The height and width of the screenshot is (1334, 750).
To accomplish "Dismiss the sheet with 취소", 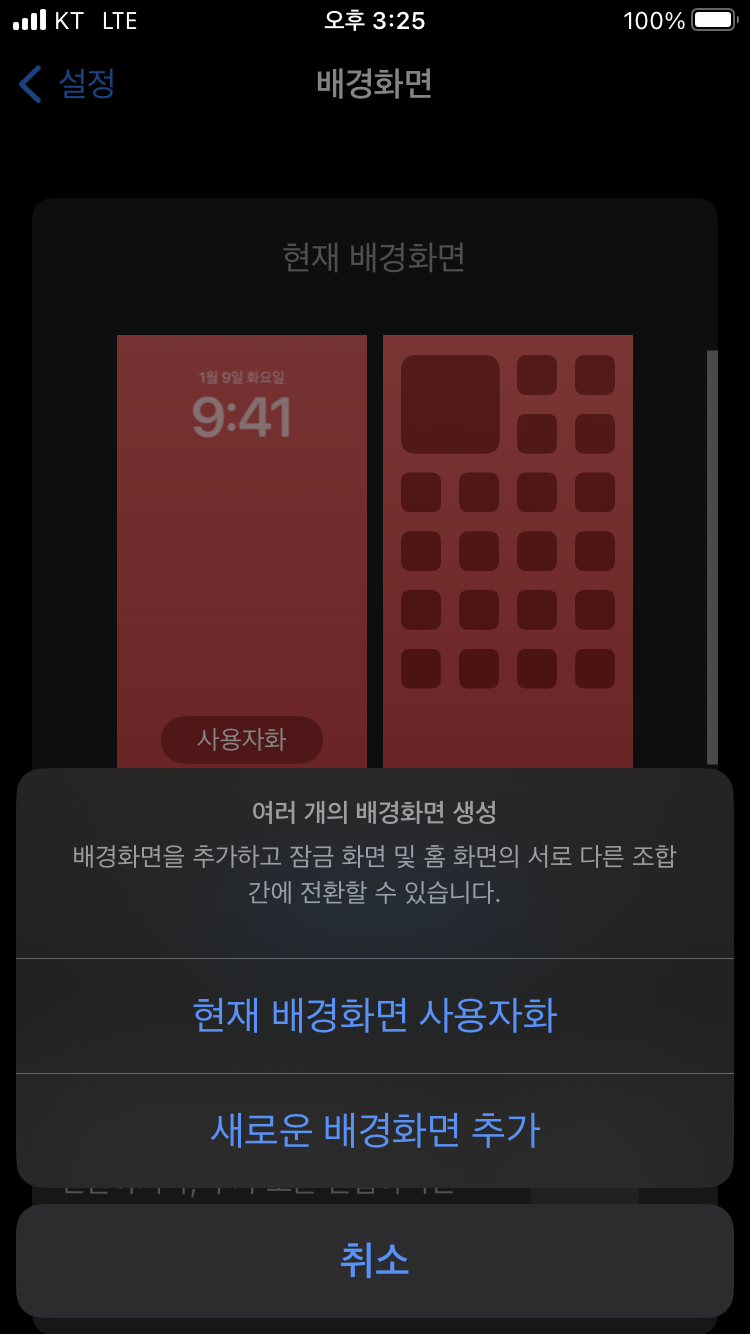I will click(x=375, y=1261).
